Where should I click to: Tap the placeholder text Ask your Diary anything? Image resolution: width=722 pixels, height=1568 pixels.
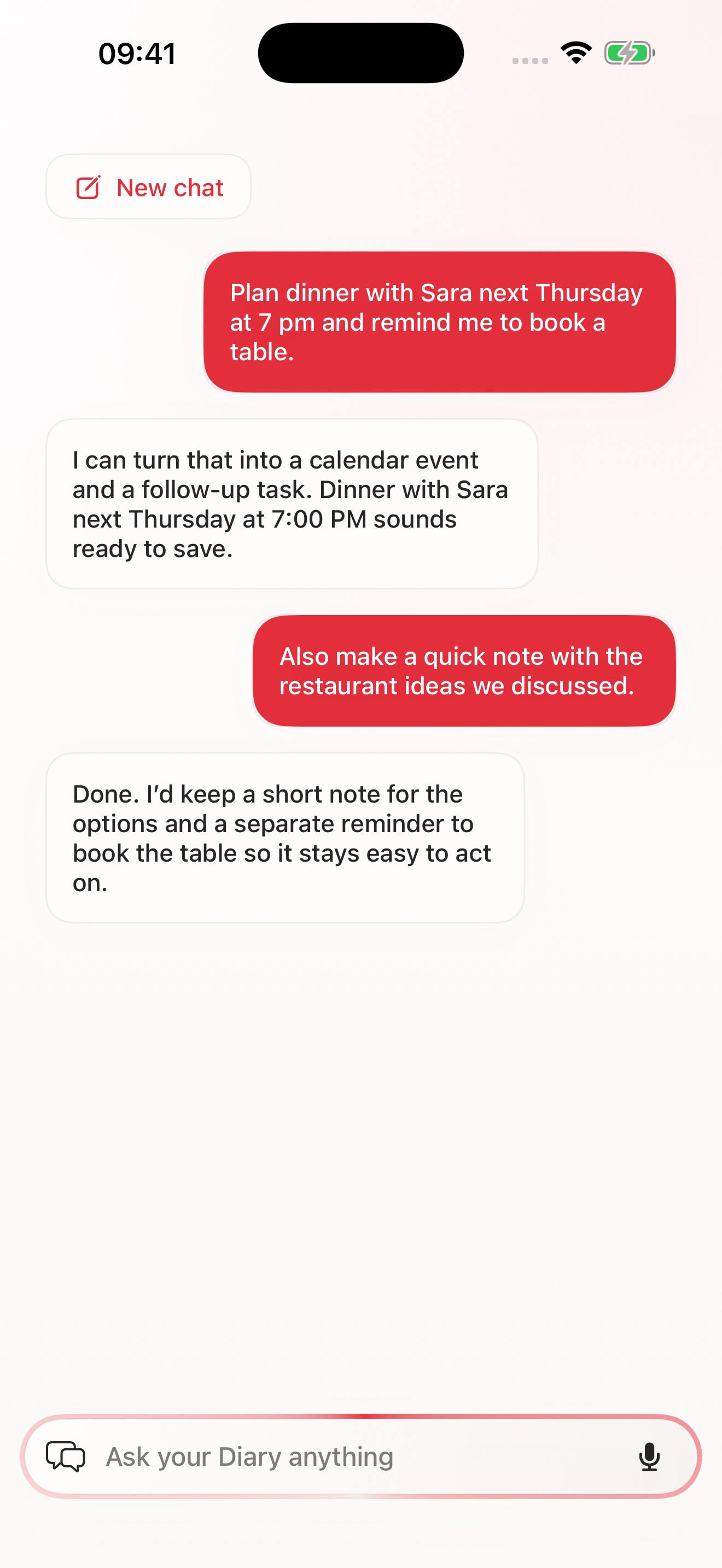pyautogui.click(x=248, y=1456)
